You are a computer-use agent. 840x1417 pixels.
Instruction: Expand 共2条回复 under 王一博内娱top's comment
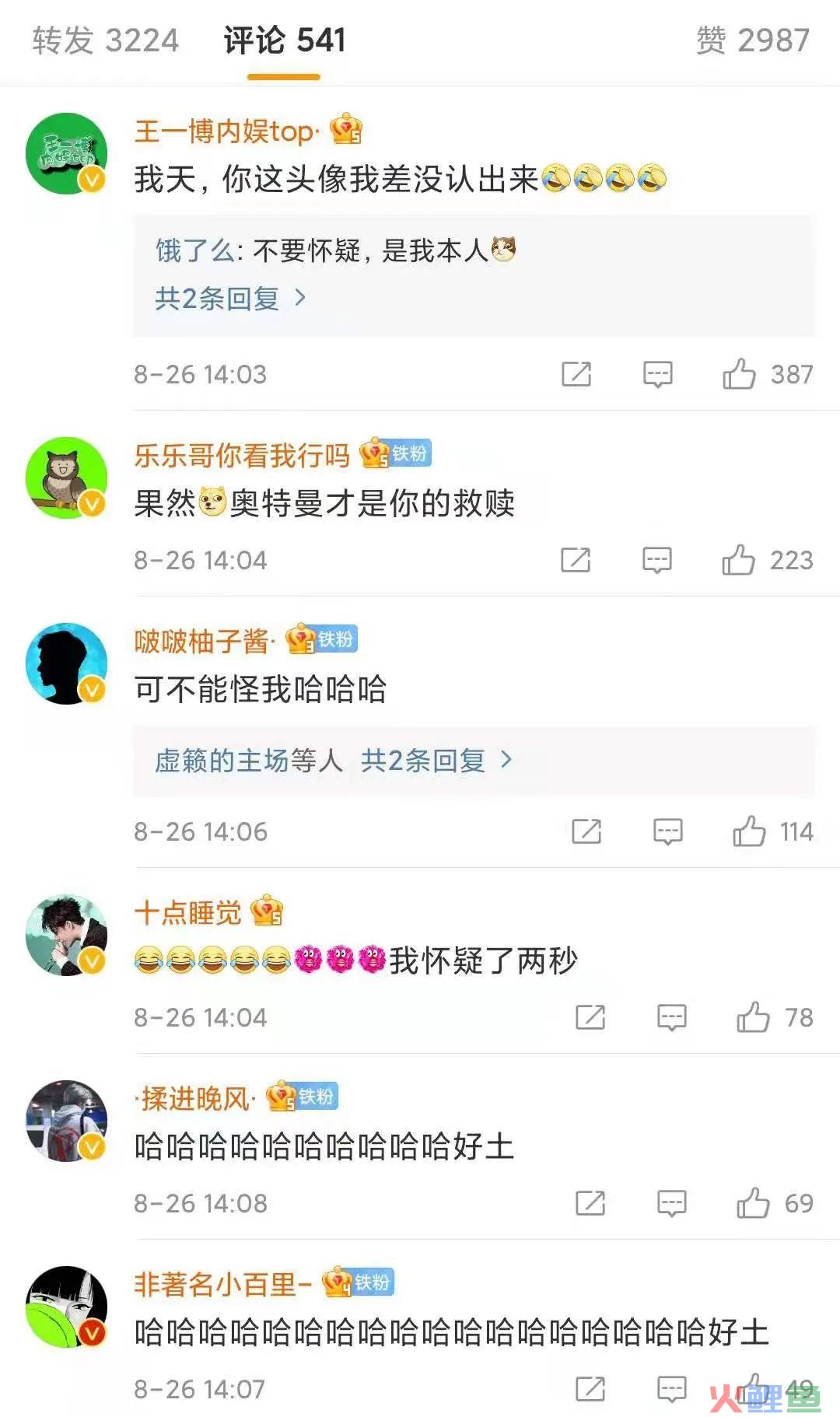click(230, 298)
